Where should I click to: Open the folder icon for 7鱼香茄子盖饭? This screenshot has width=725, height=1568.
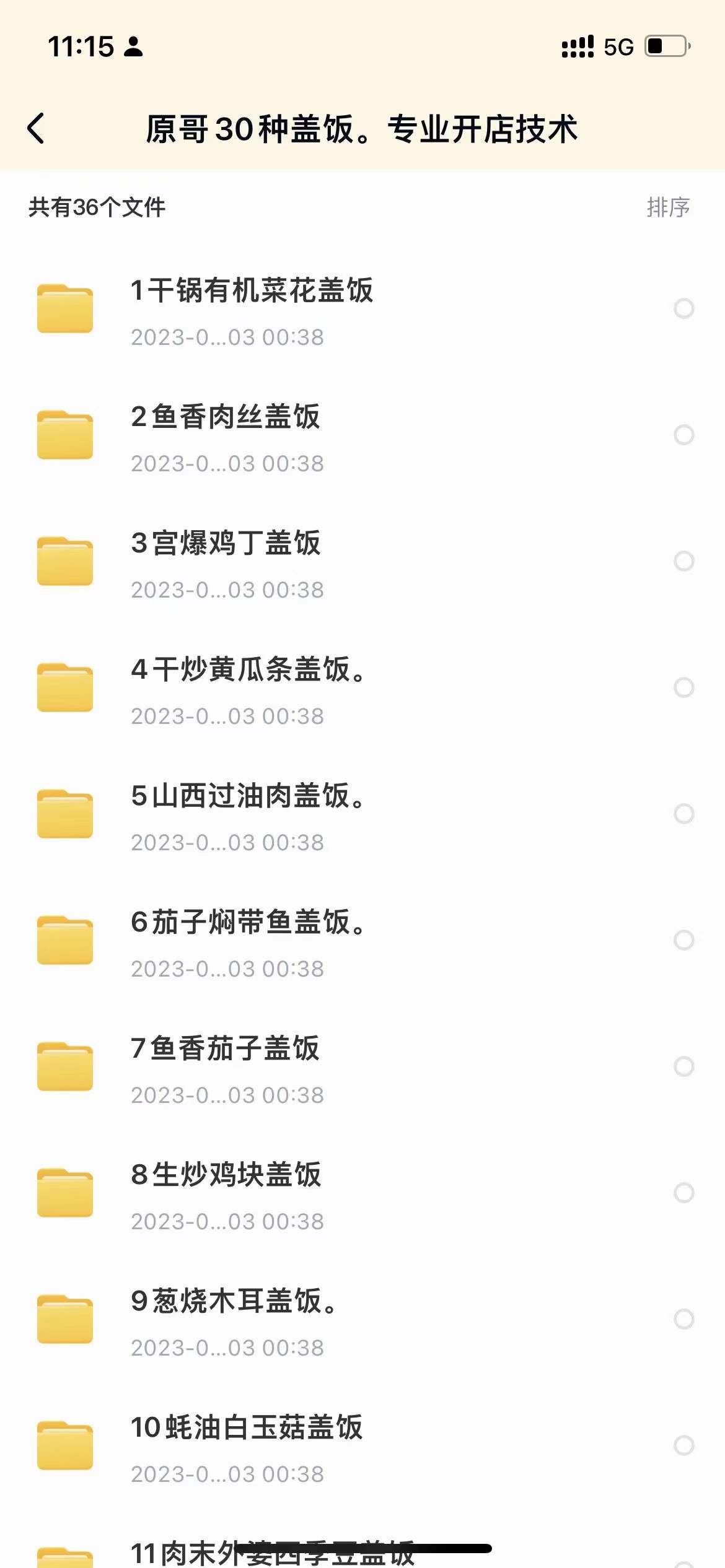(64, 1066)
